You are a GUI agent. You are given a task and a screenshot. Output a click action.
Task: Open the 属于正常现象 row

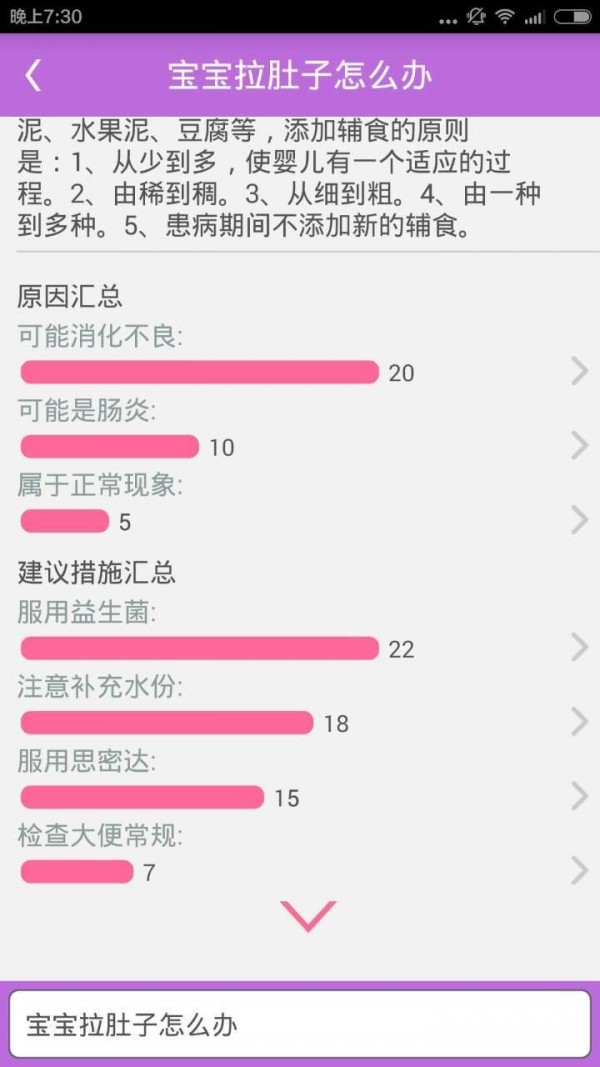300,506
